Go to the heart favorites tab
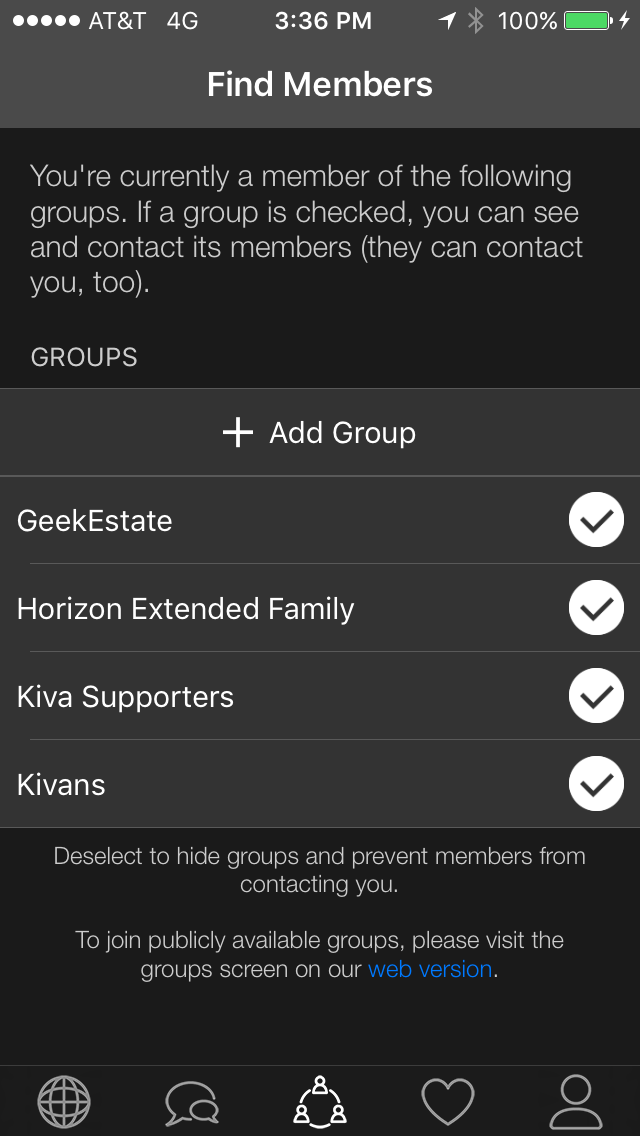 point(448,1102)
